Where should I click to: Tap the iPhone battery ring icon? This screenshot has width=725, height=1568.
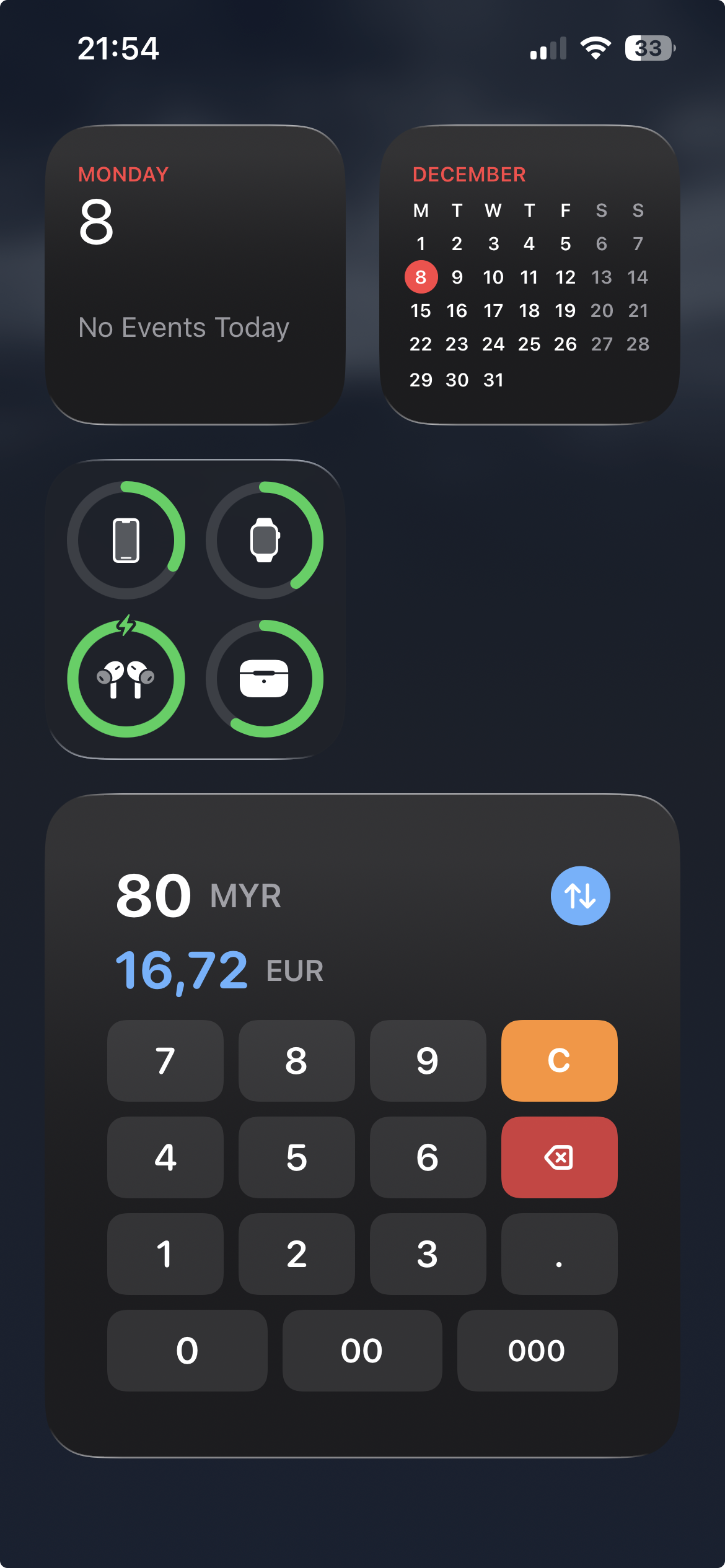point(125,539)
